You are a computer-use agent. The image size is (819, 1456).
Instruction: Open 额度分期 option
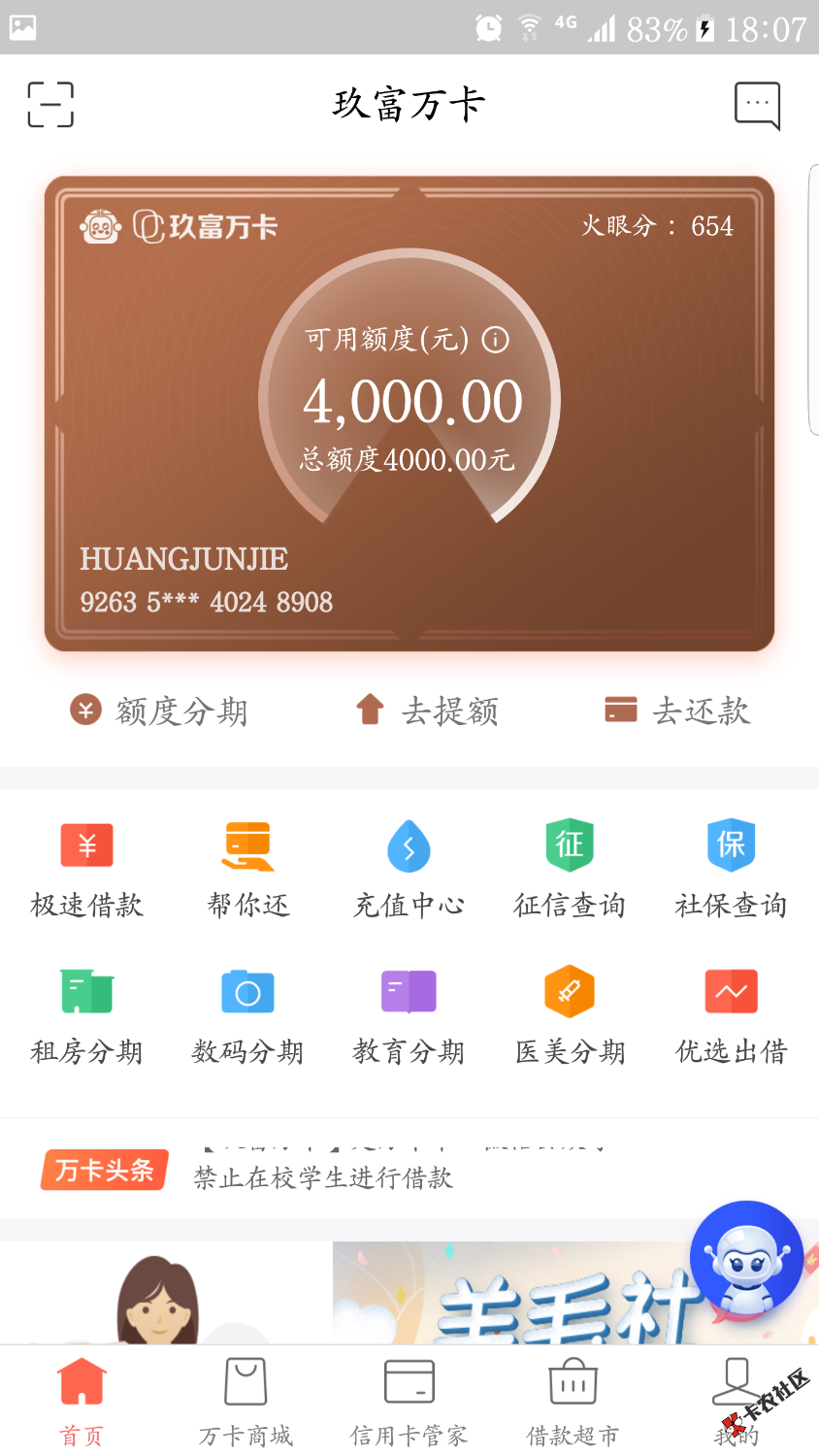tap(159, 711)
